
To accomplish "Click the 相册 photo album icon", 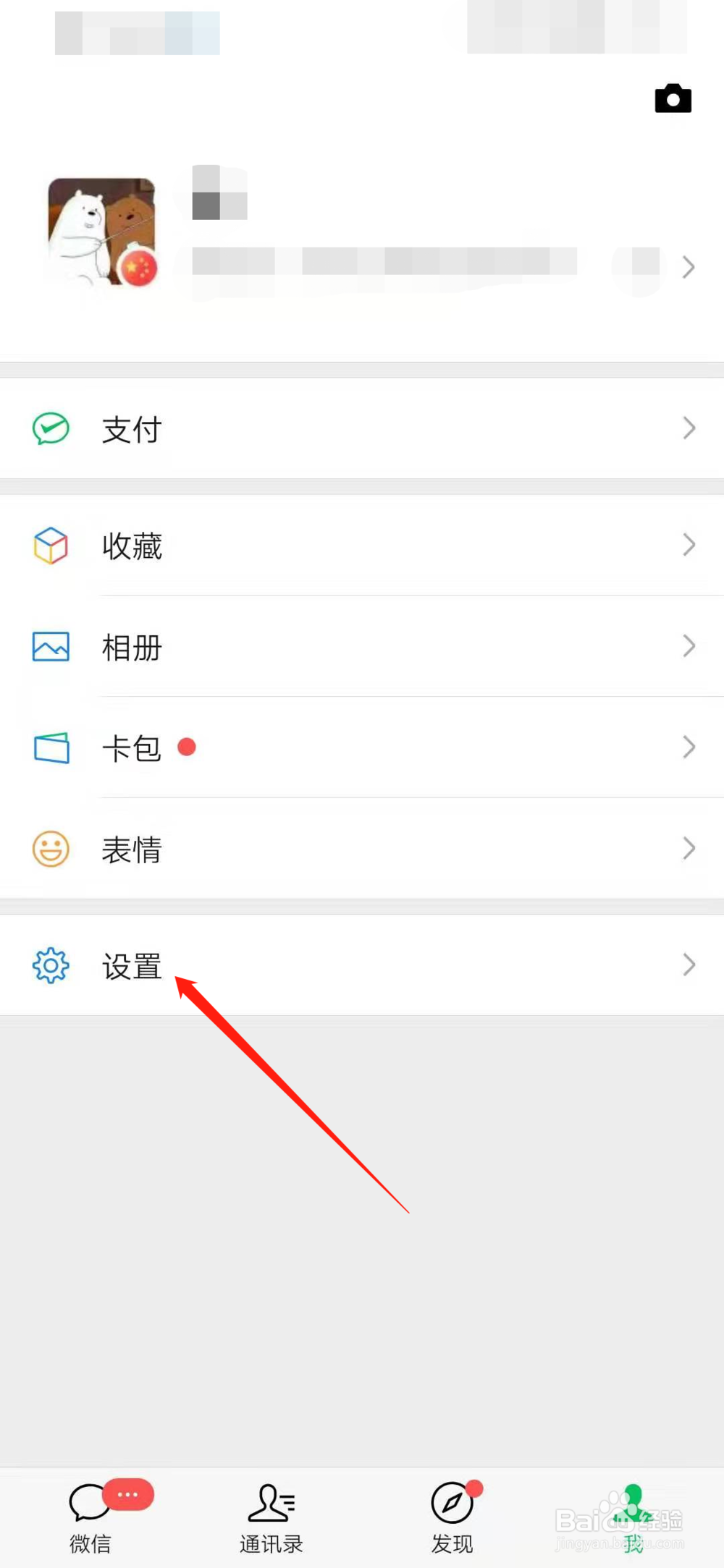I will point(49,647).
